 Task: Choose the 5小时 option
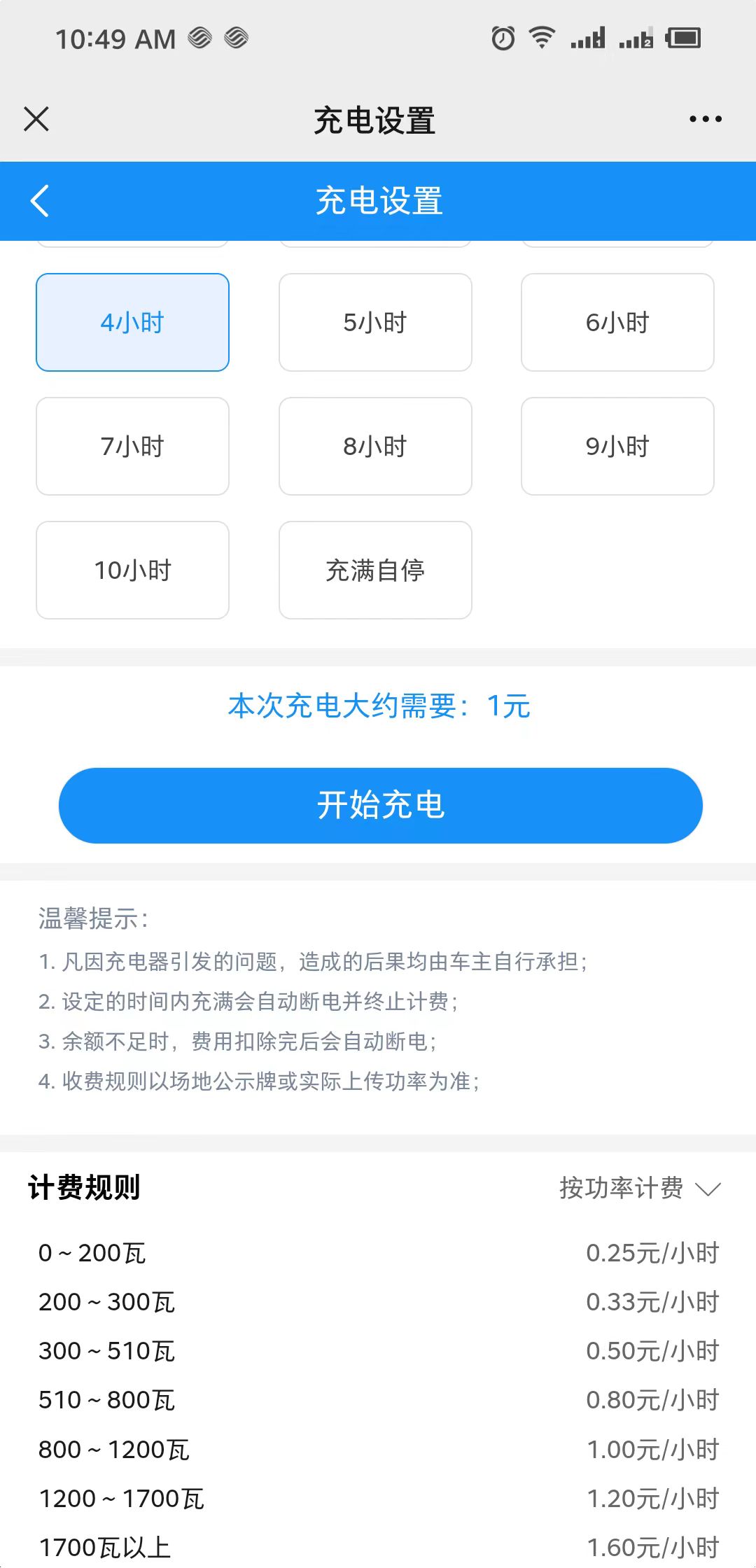pos(375,322)
